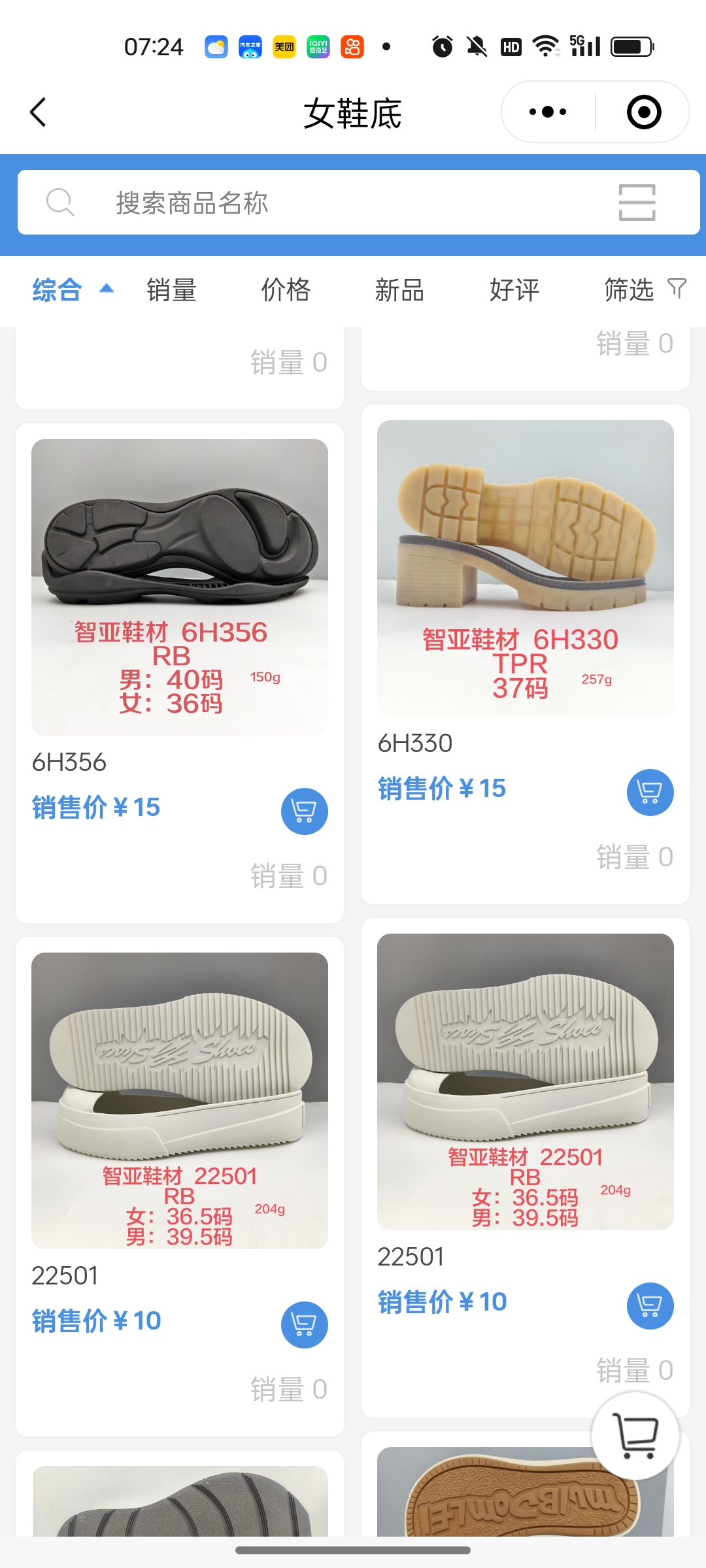
Task: Sort products by 销量
Action: pyautogui.click(x=171, y=290)
